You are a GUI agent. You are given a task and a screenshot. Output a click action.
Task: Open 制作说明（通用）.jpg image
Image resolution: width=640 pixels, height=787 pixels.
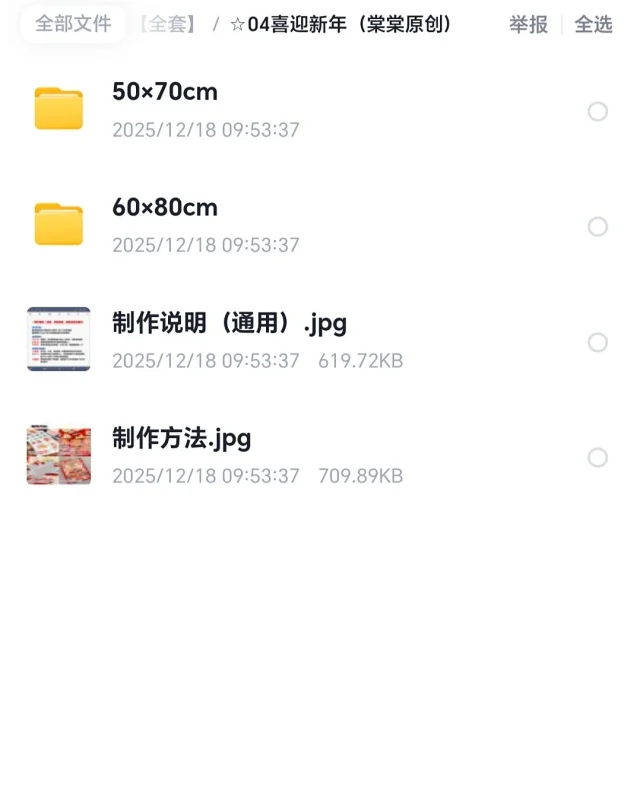pos(229,324)
